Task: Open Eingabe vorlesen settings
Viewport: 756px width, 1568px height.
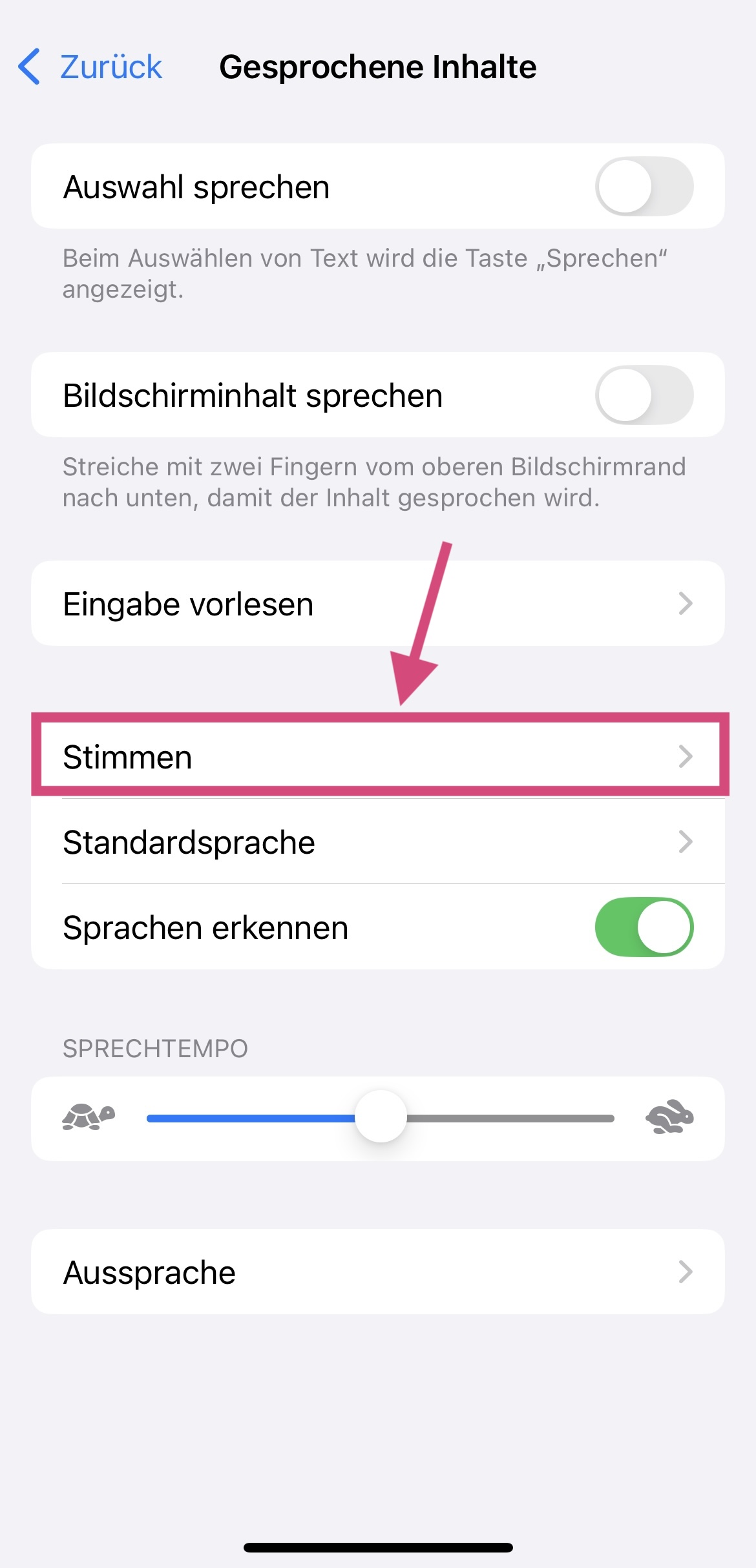Action: [378, 604]
